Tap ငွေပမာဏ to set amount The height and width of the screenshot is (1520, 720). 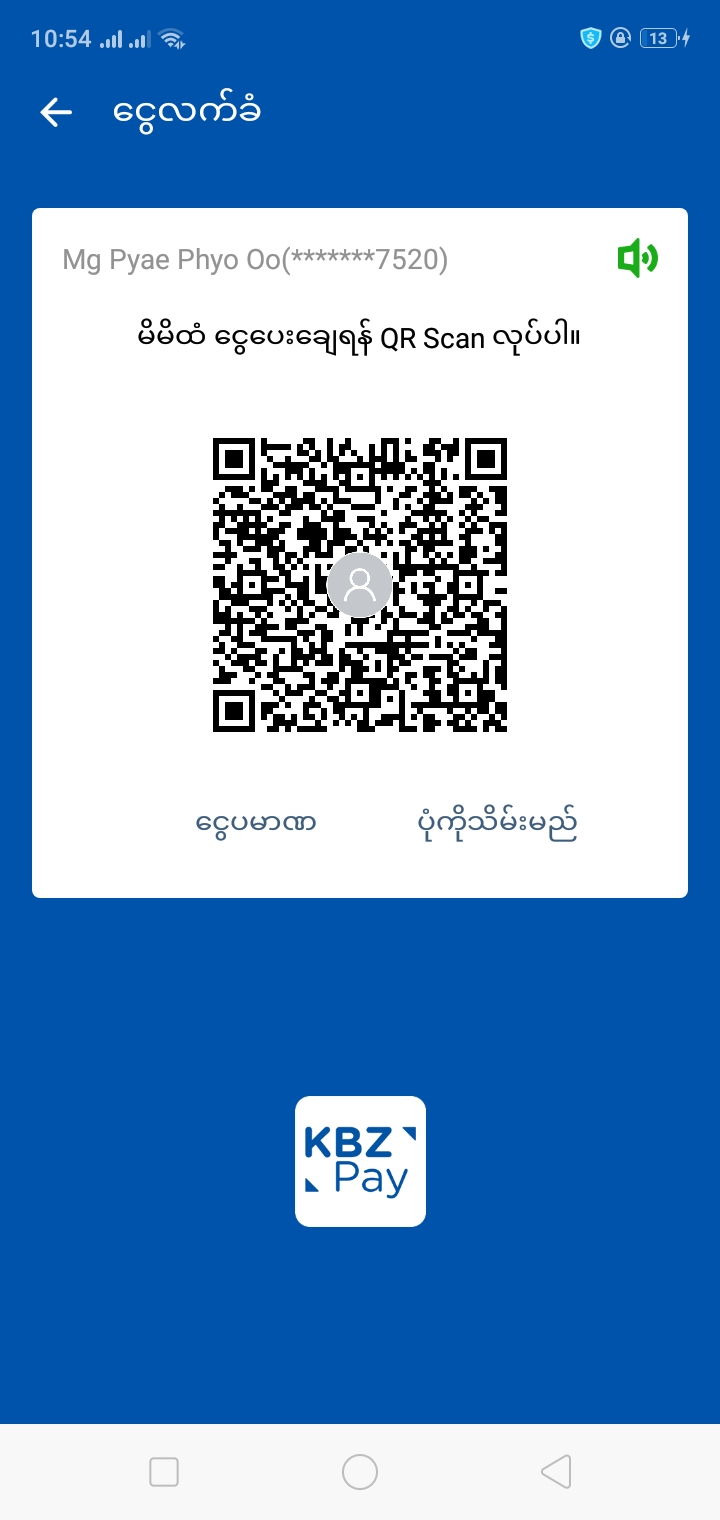pyautogui.click(x=256, y=823)
